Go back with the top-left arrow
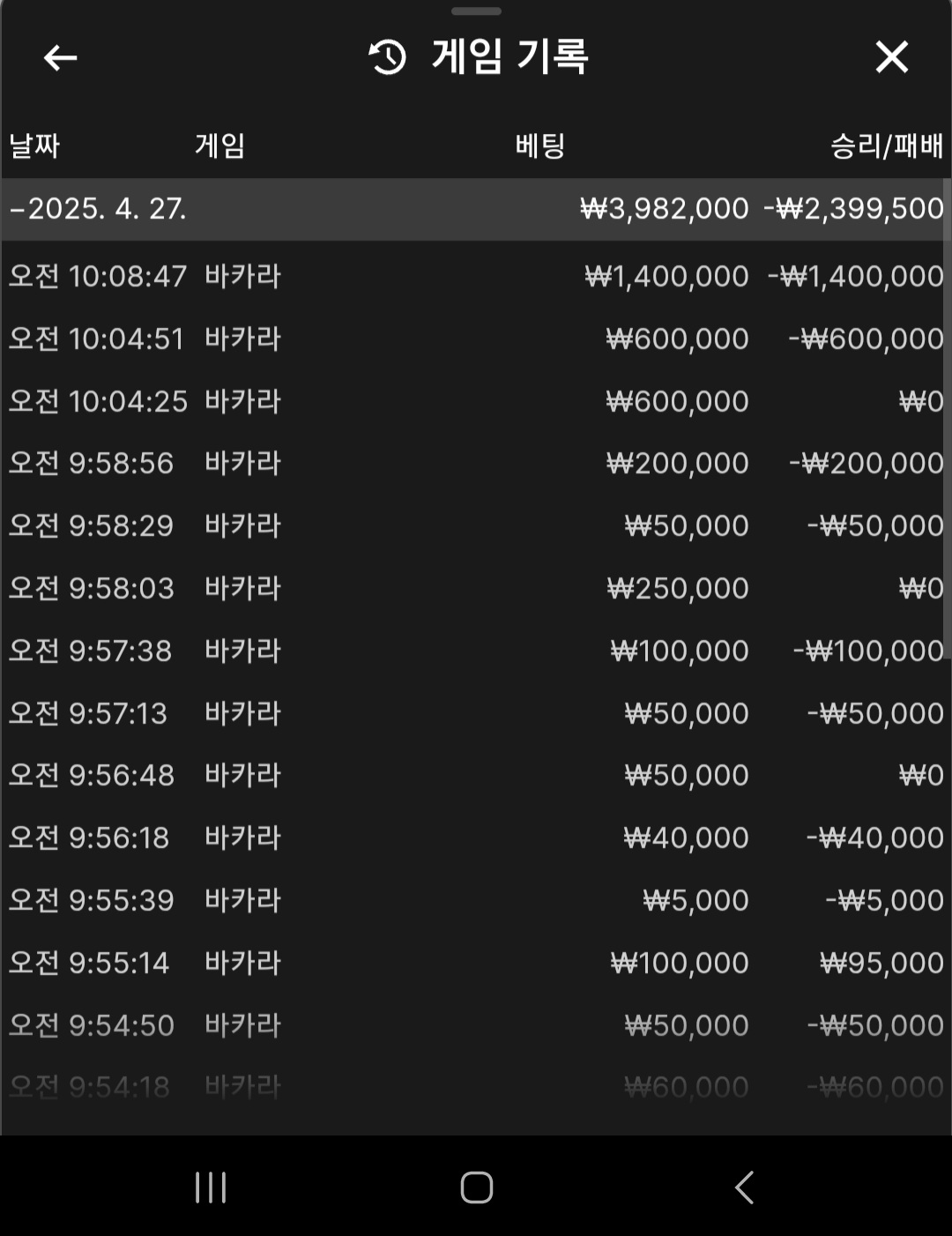 click(x=60, y=58)
